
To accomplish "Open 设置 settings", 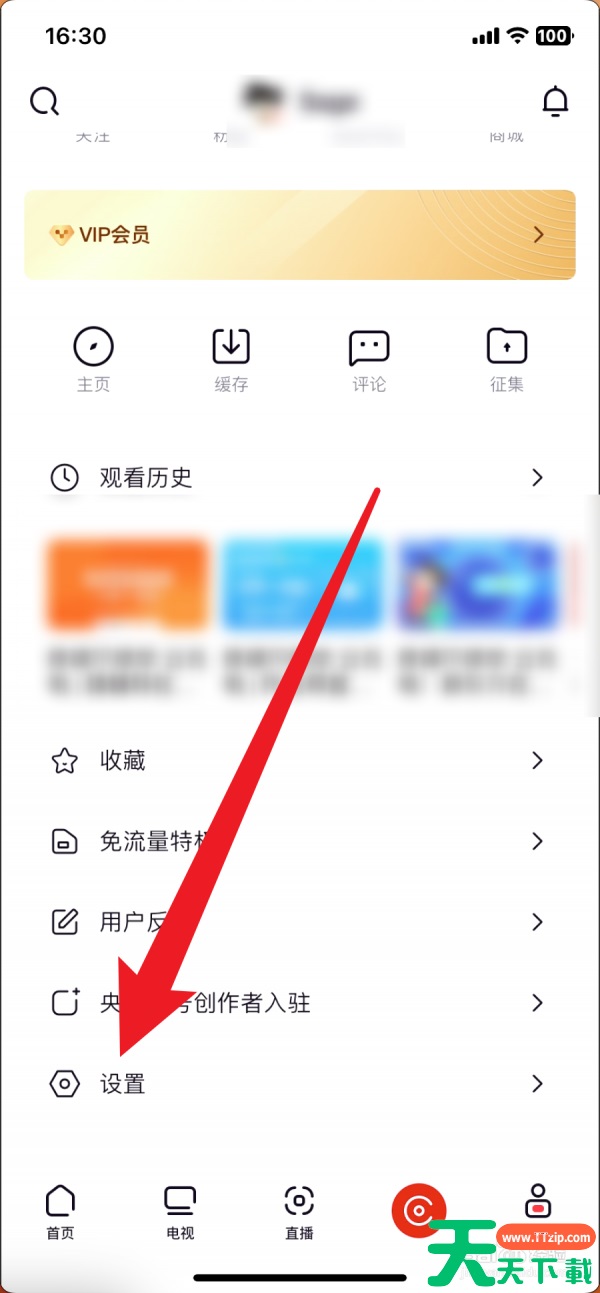I will pos(299,1083).
